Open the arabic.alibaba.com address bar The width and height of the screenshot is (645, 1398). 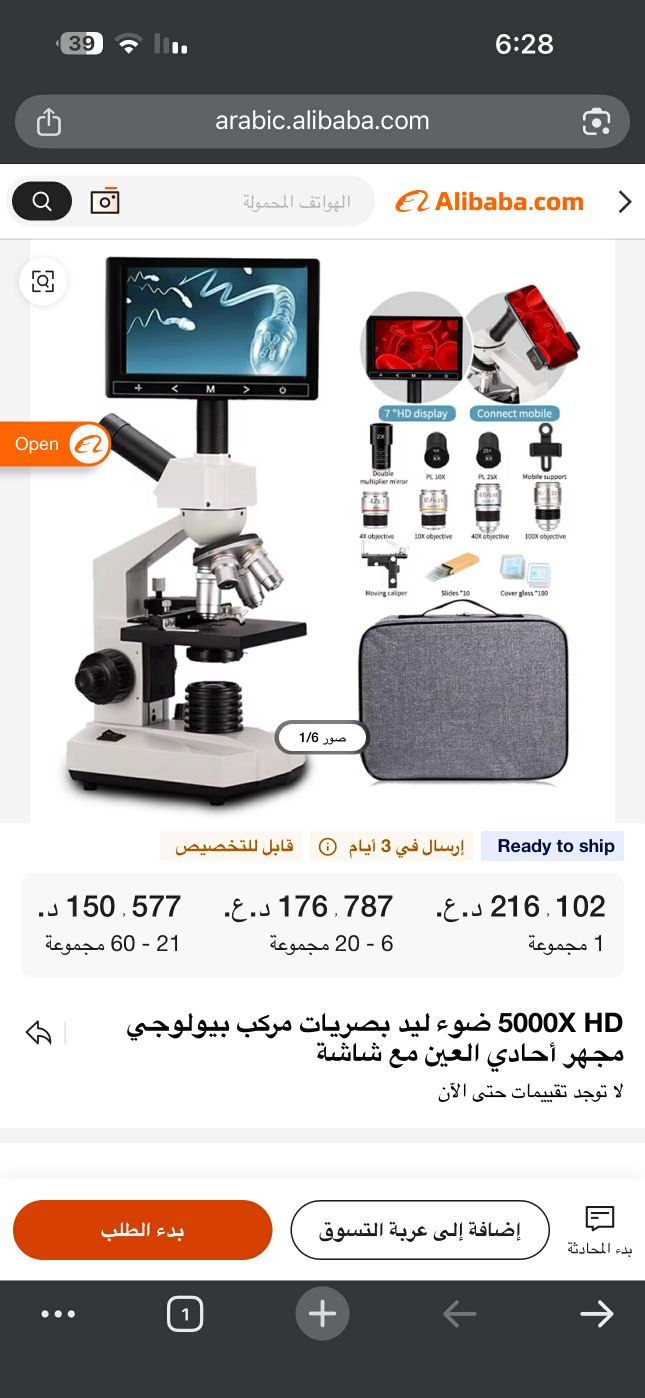[x=322, y=122]
